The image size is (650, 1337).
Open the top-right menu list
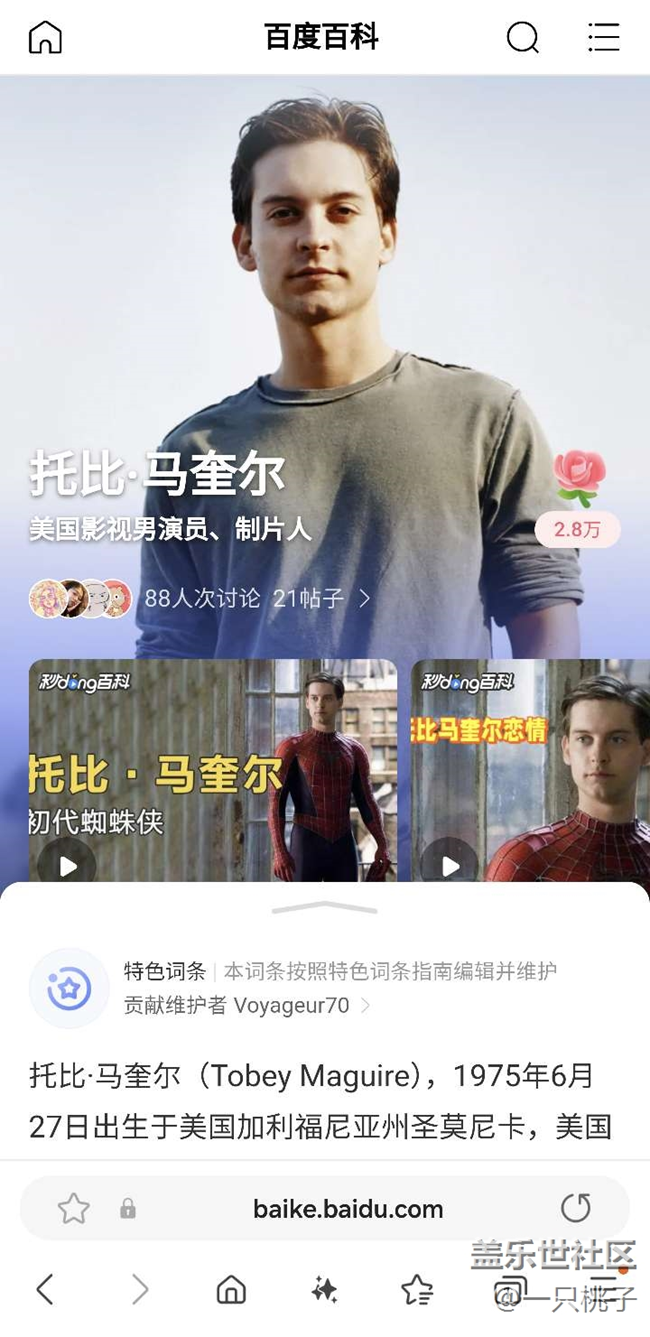point(603,38)
